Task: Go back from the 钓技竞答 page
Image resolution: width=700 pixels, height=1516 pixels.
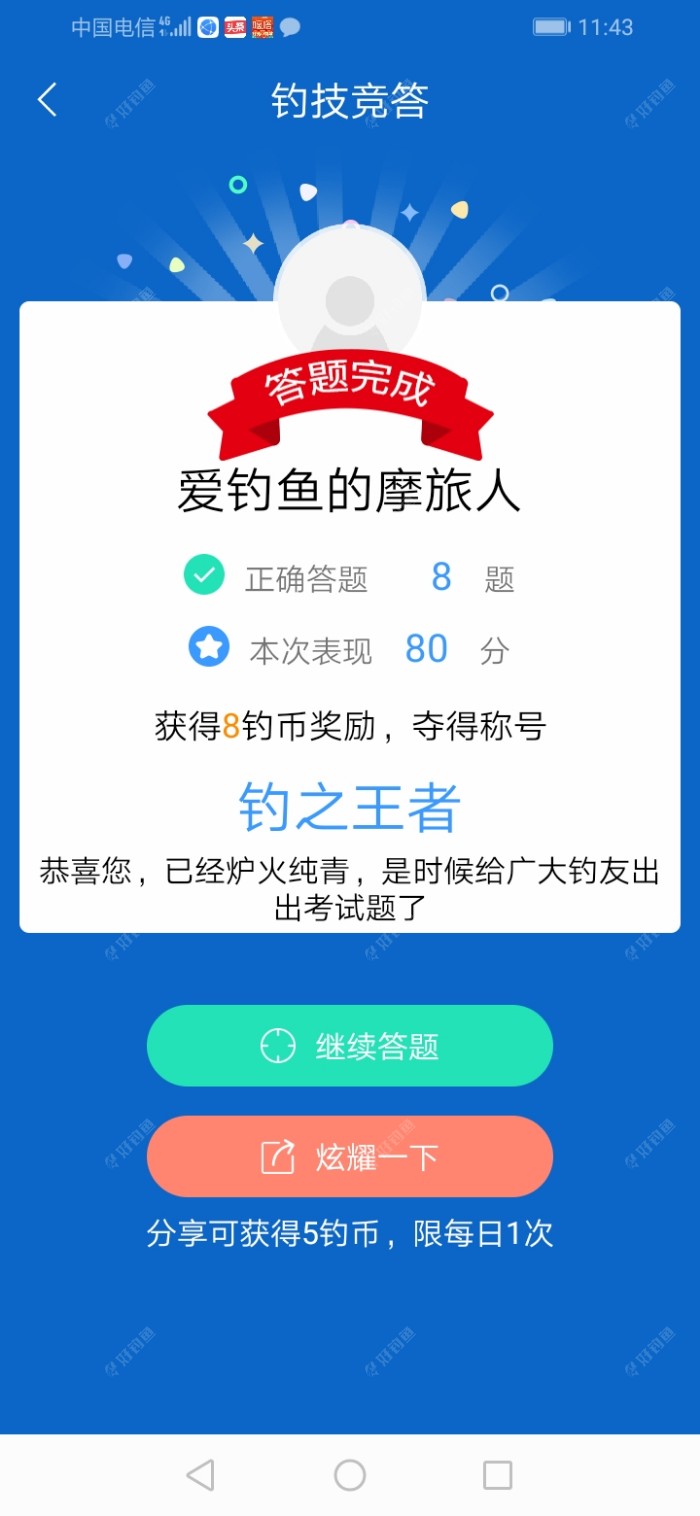Action: (47, 100)
